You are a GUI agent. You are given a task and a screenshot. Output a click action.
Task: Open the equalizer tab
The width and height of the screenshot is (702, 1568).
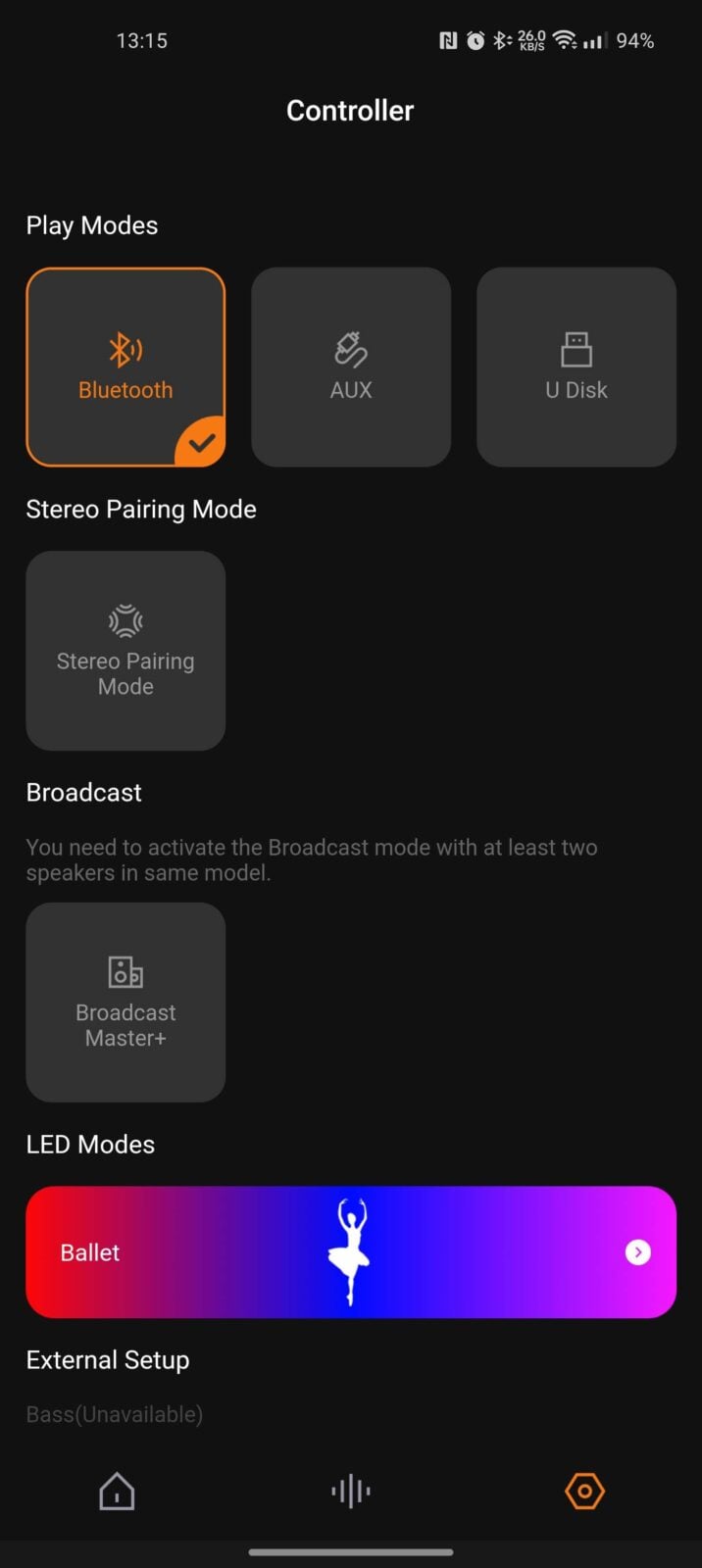(x=351, y=1492)
